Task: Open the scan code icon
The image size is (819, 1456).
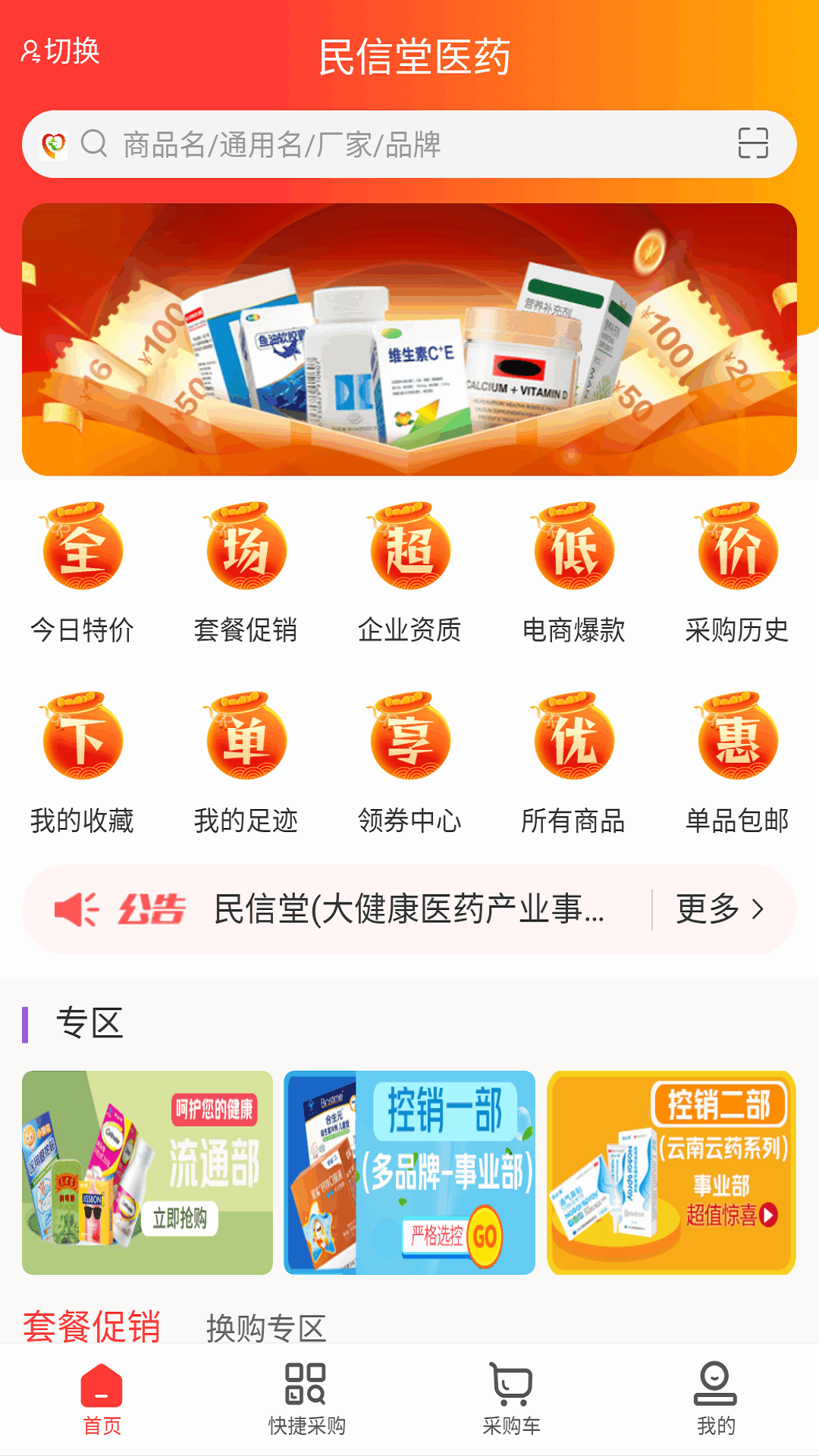Action: [x=752, y=143]
